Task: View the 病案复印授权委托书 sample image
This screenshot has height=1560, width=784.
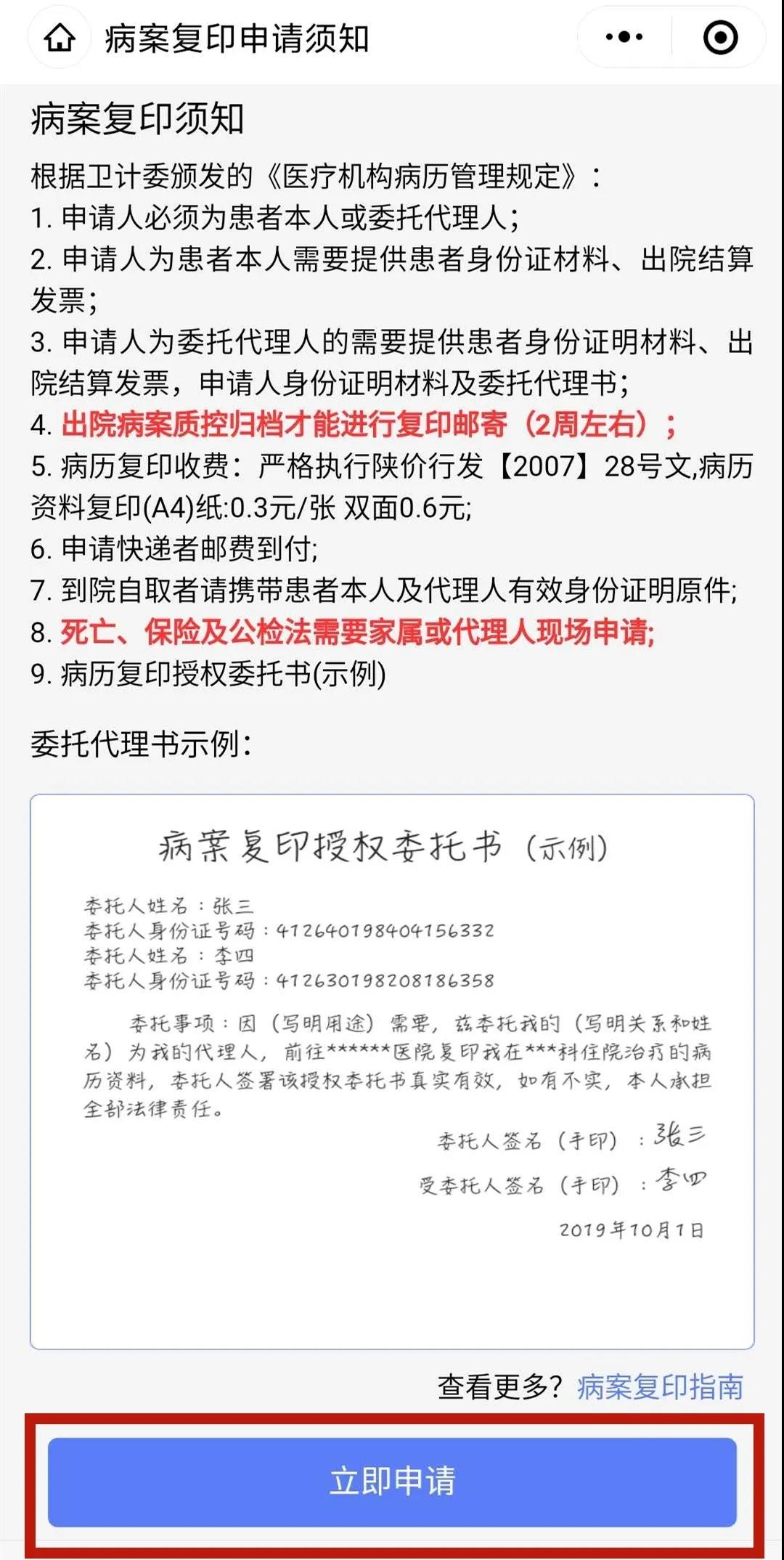Action: [x=392, y=1071]
